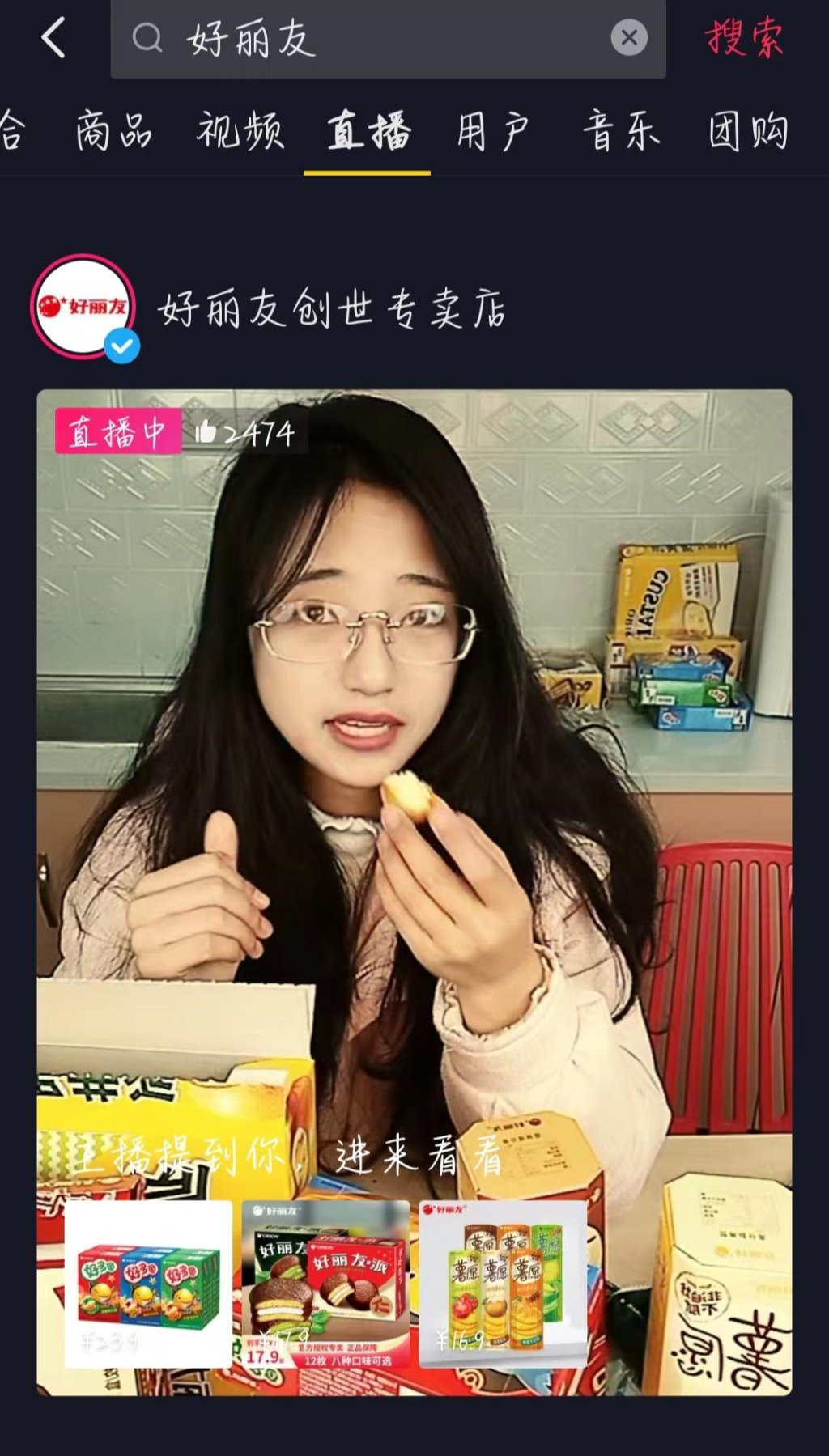Switch to the 视频 tab

(x=240, y=131)
